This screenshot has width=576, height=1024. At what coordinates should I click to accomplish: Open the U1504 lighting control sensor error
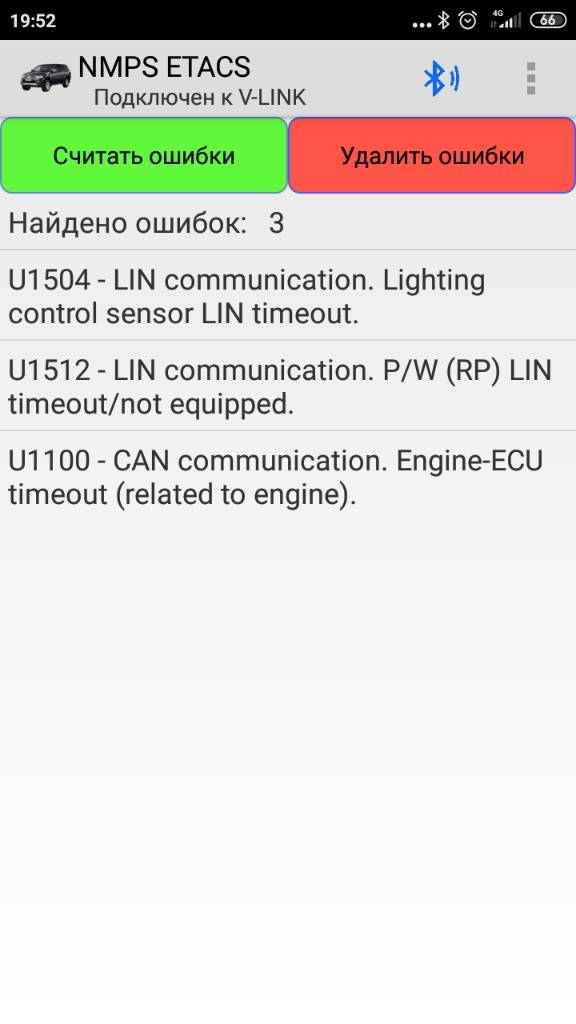(x=288, y=296)
